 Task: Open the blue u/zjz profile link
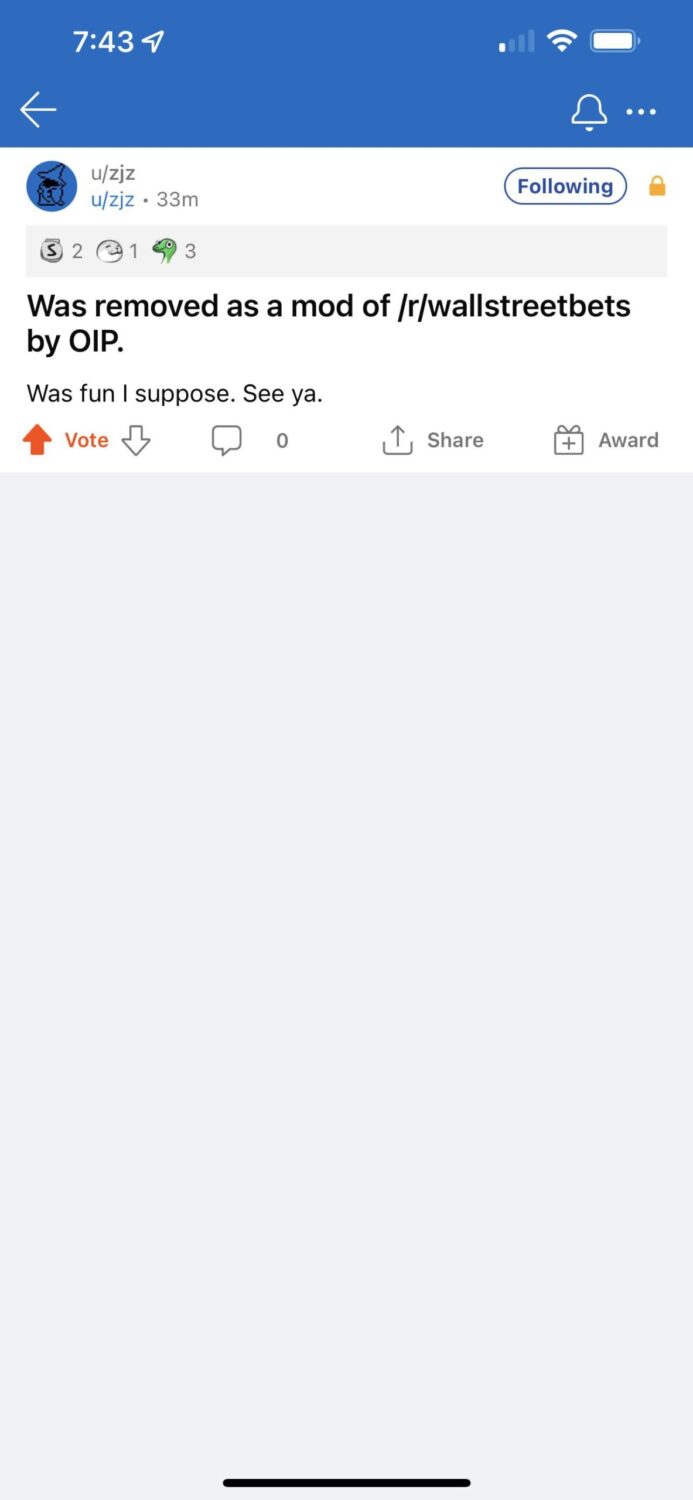pos(113,199)
